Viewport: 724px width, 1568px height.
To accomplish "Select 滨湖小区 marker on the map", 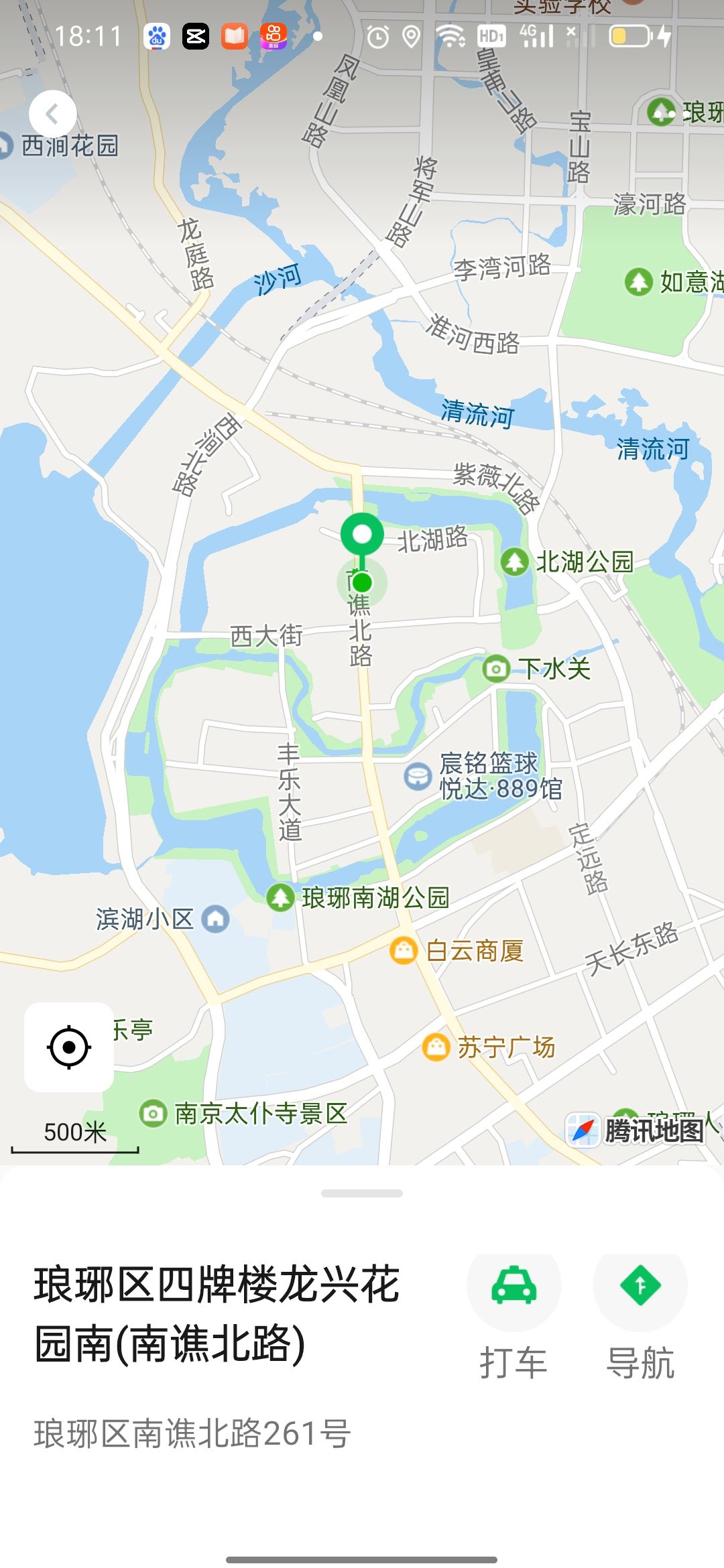I will click(x=216, y=919).
